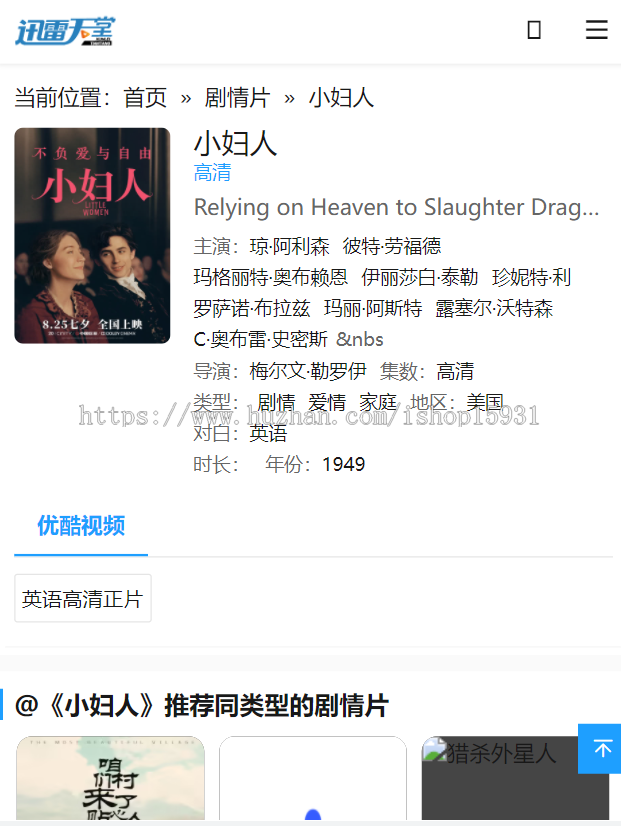Jump back to top of page
The image size is (621, 826).
tap(602, 749)
